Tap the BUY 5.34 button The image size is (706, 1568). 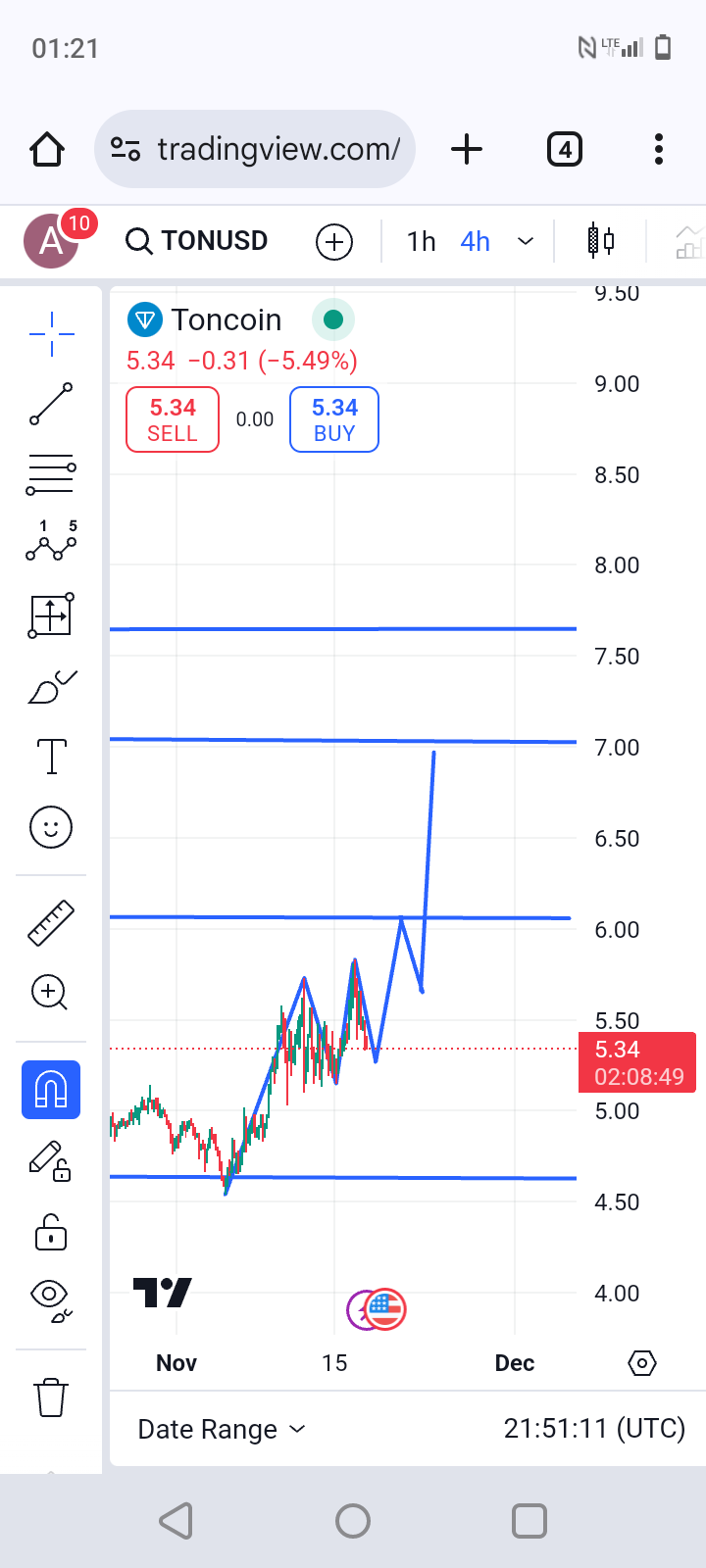(334, 419)
